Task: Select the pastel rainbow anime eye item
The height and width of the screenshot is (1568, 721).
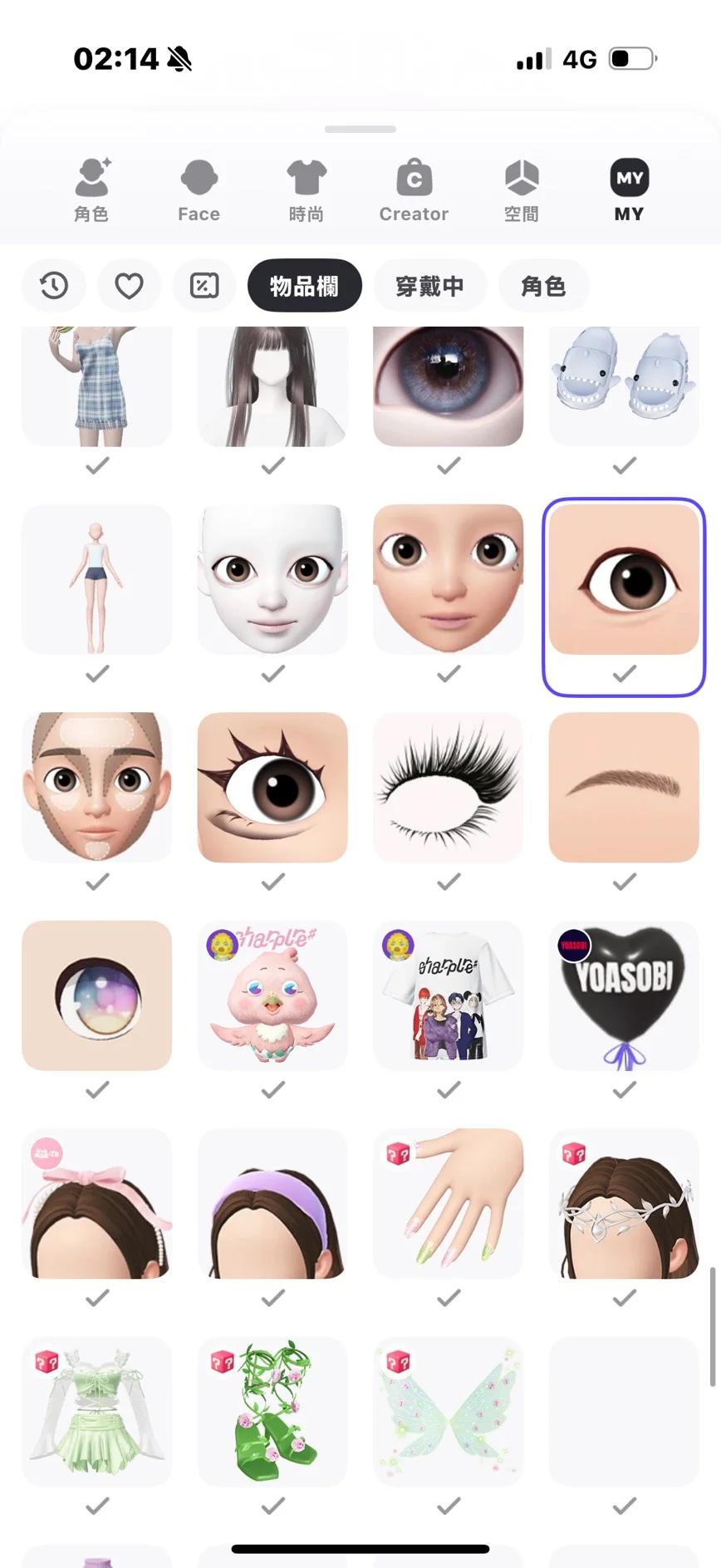Action: click(x=97, y=995)
